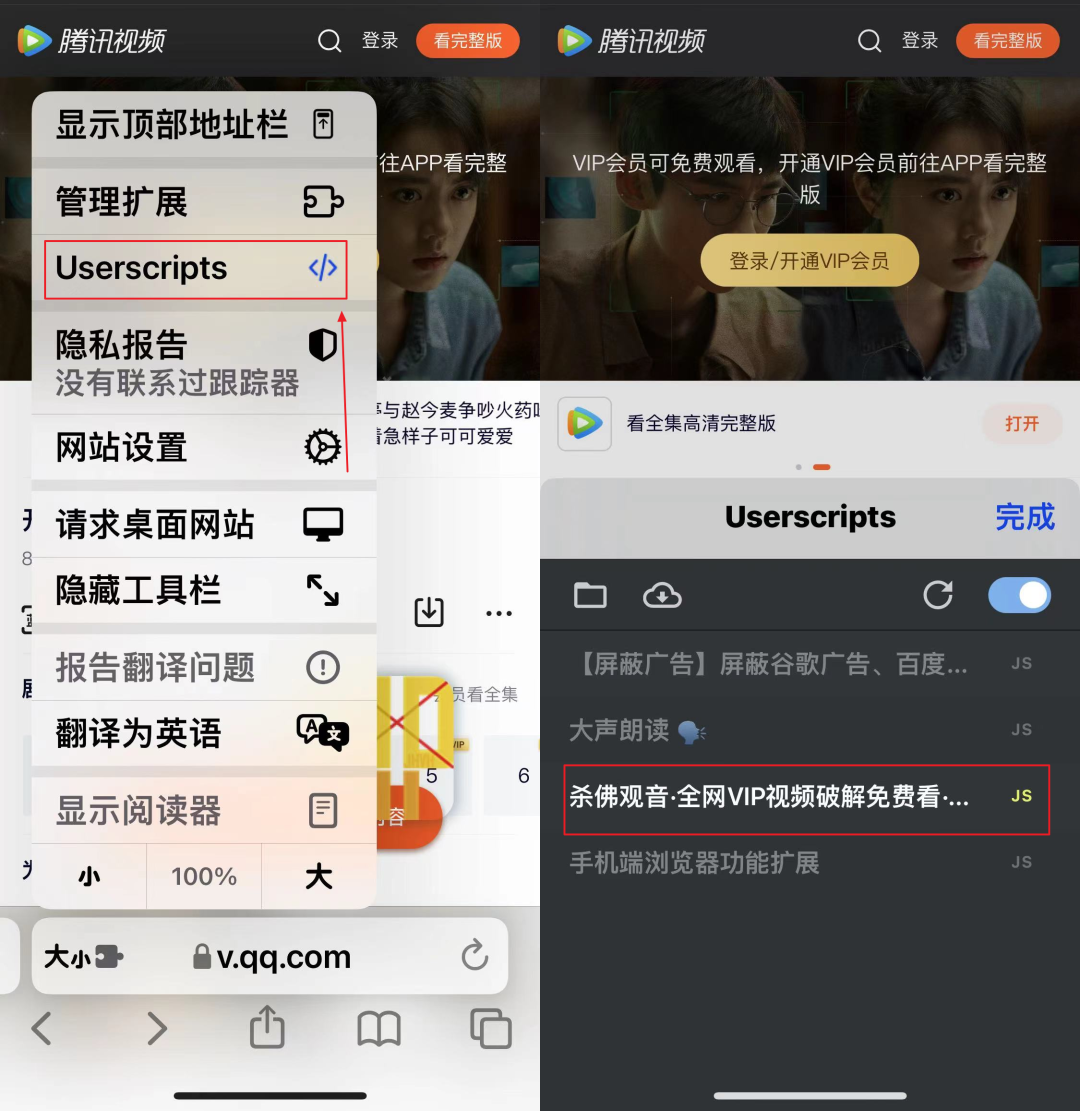Open the Safari share sheet

(x=267, y=1028)
